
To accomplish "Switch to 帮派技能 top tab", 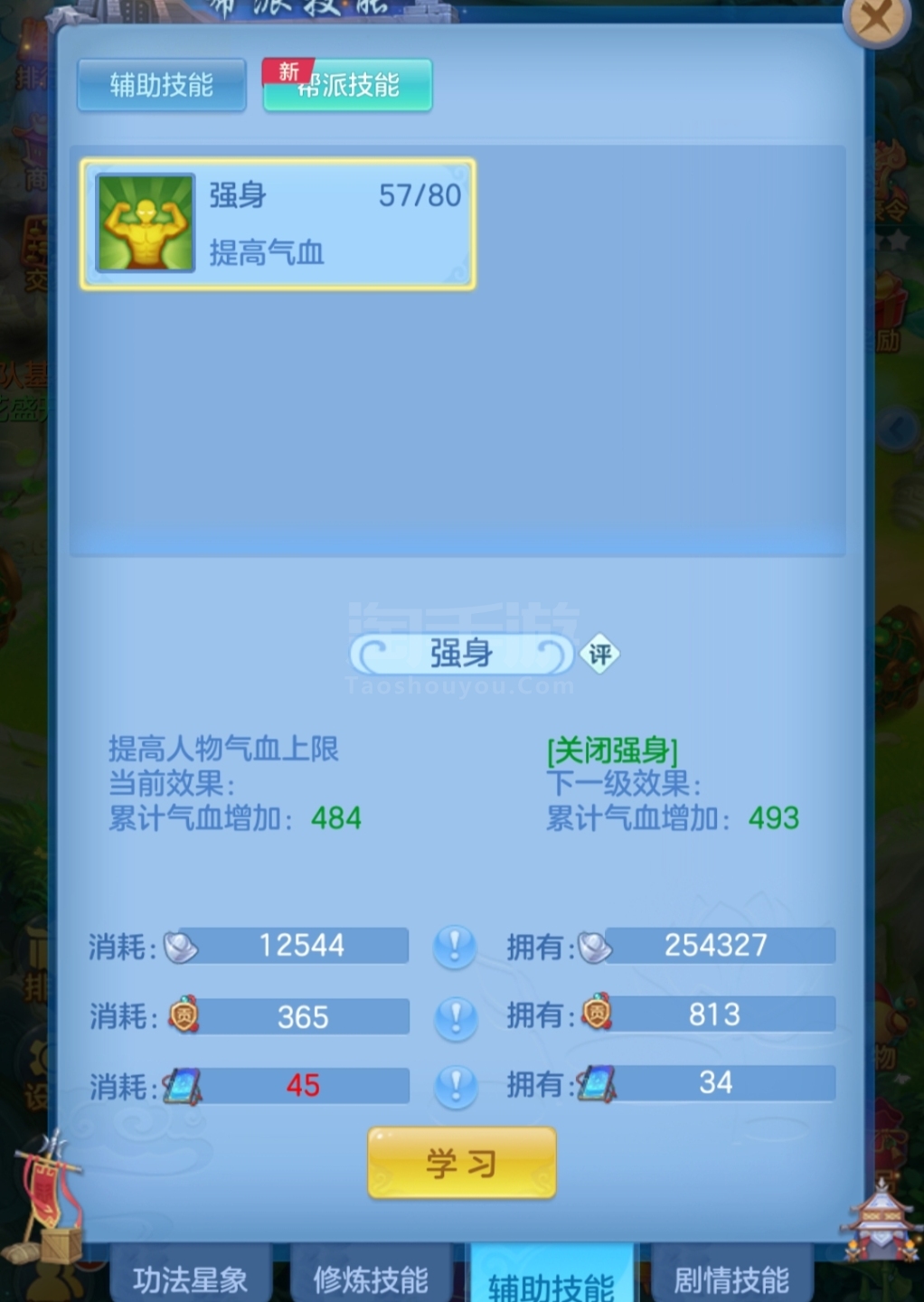I will pos(348,86).
